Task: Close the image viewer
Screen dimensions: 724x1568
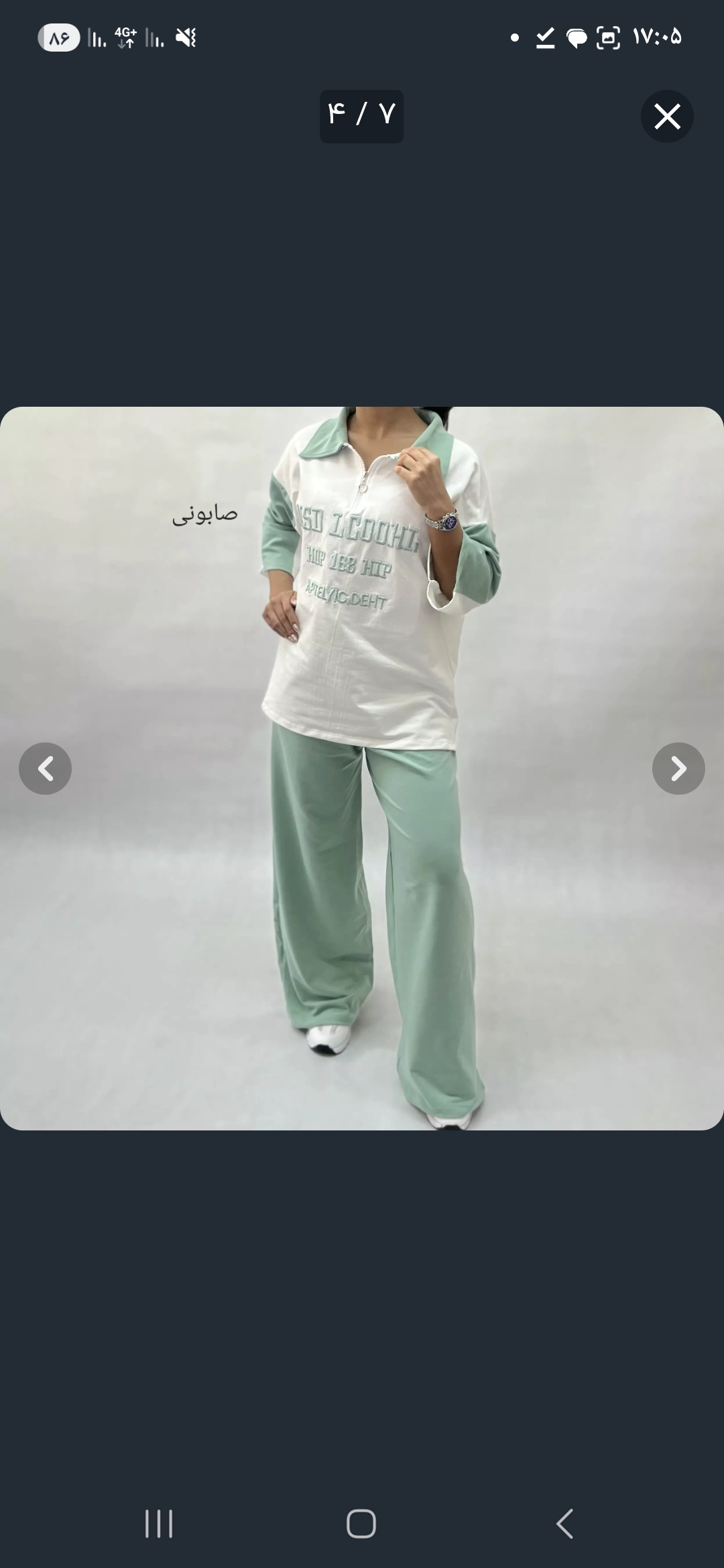Action: (x=667, y=117)
